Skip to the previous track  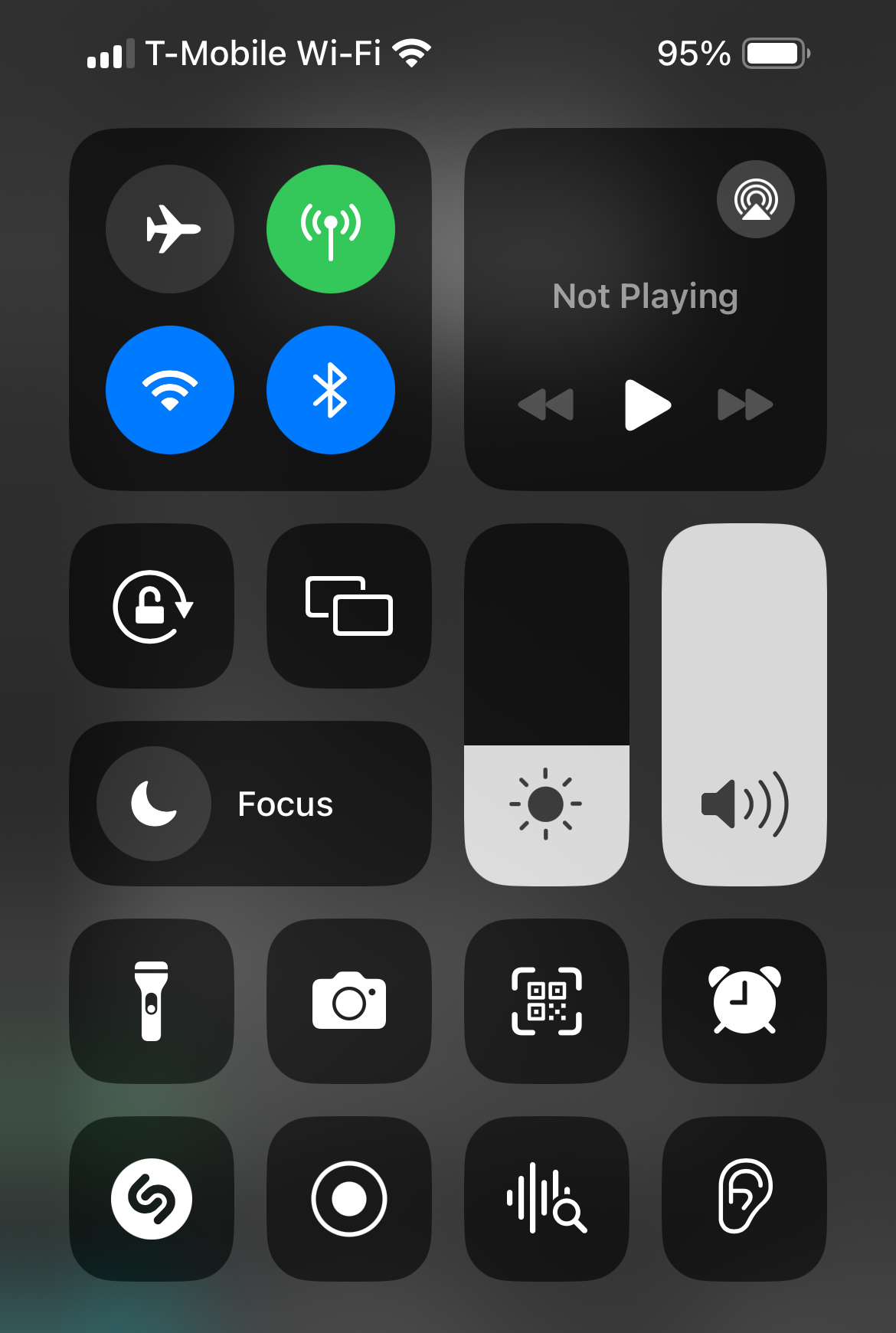546,404
